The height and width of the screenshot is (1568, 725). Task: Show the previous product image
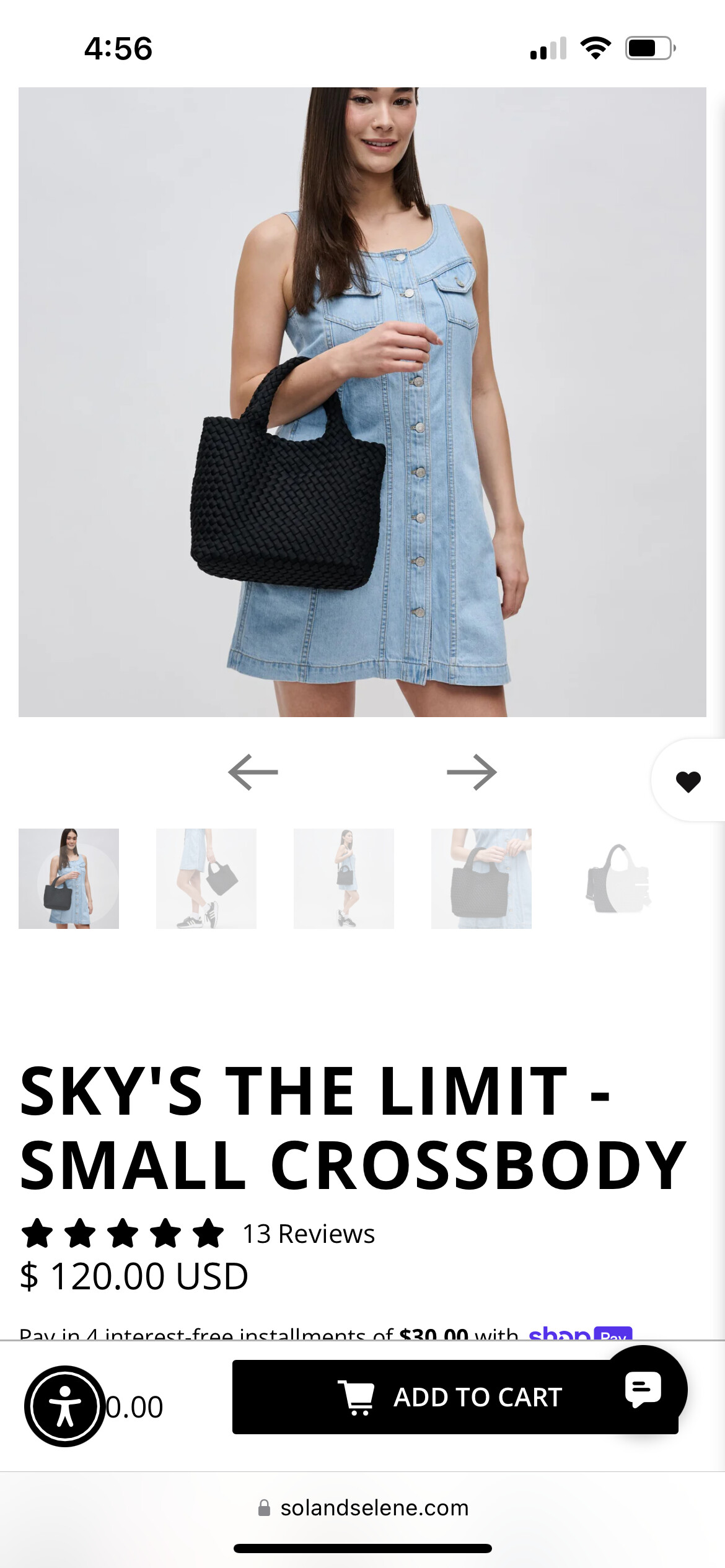(253, 772)
